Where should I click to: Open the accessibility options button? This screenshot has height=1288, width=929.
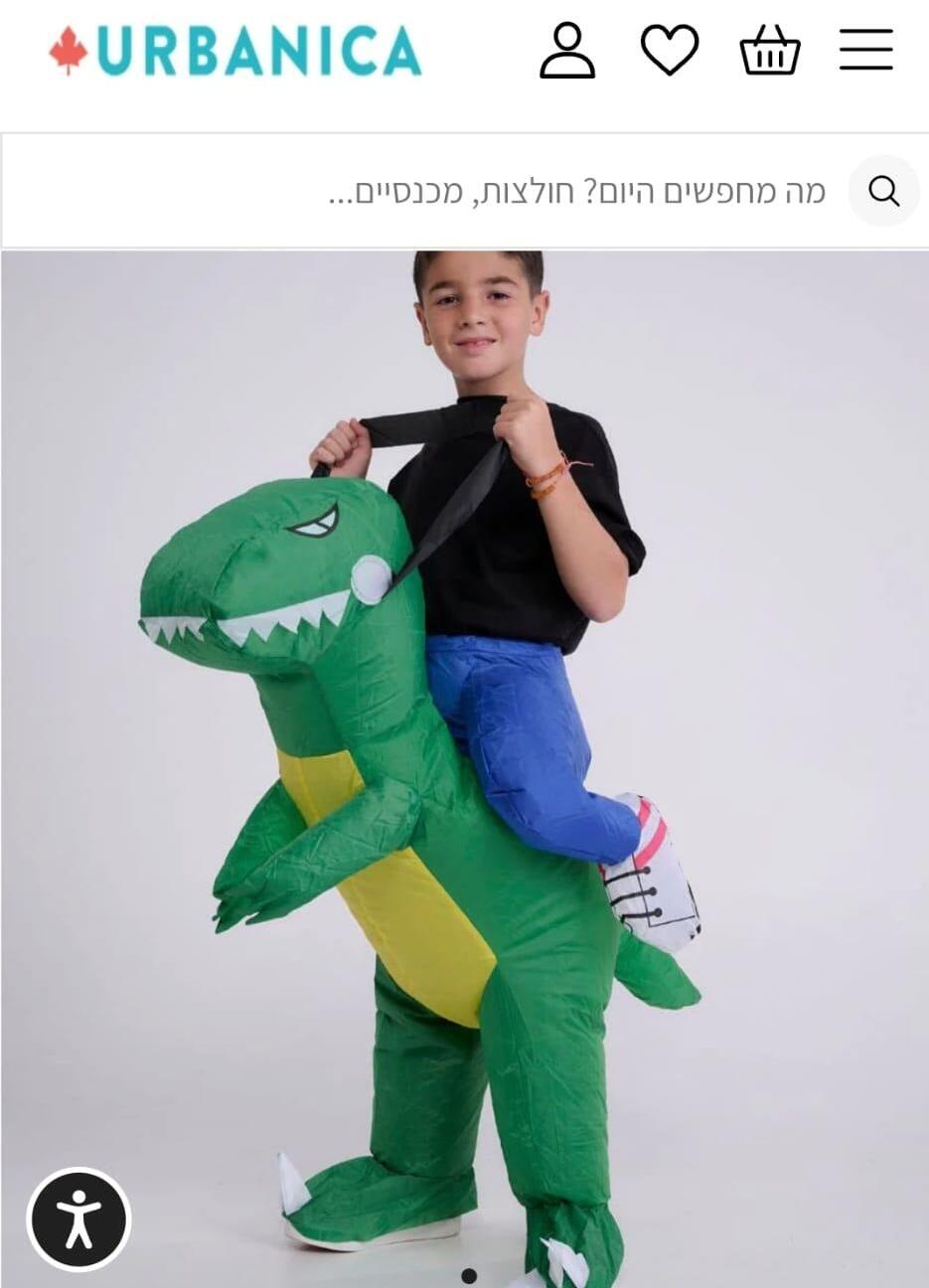point(78,1219)
